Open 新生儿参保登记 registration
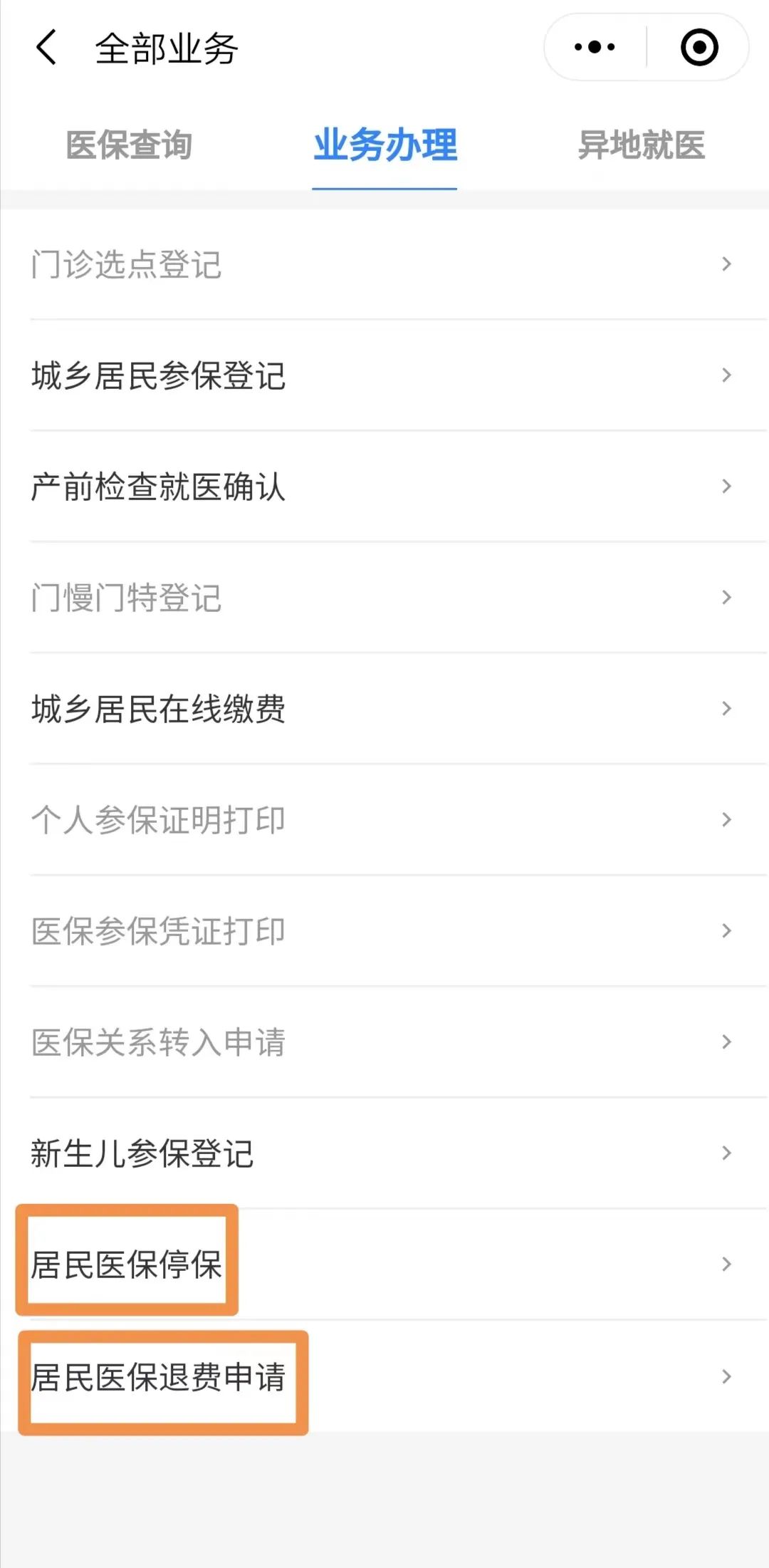 click(x=142, y=1152)
